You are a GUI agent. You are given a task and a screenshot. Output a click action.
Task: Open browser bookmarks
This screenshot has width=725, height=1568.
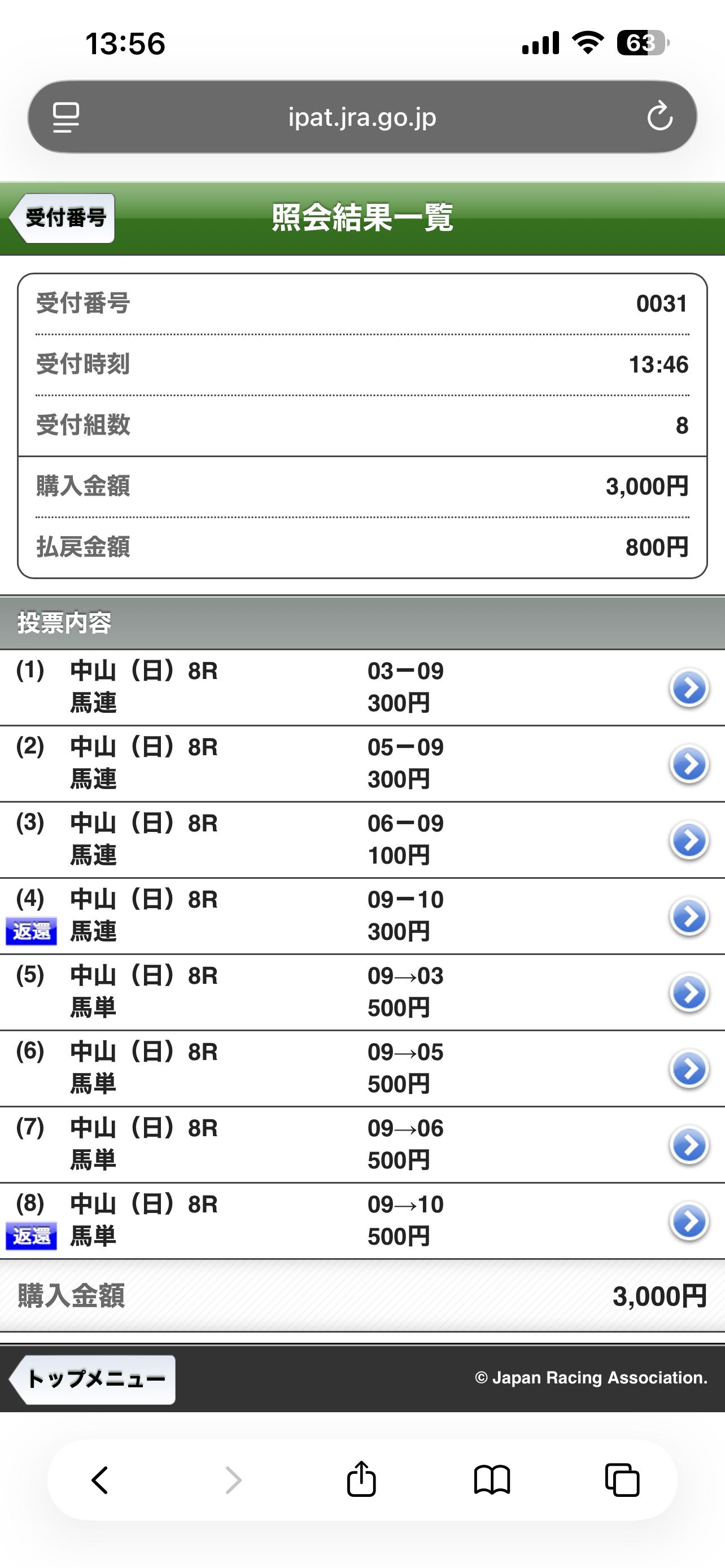pyautogui.click(x=492, y=1480)
